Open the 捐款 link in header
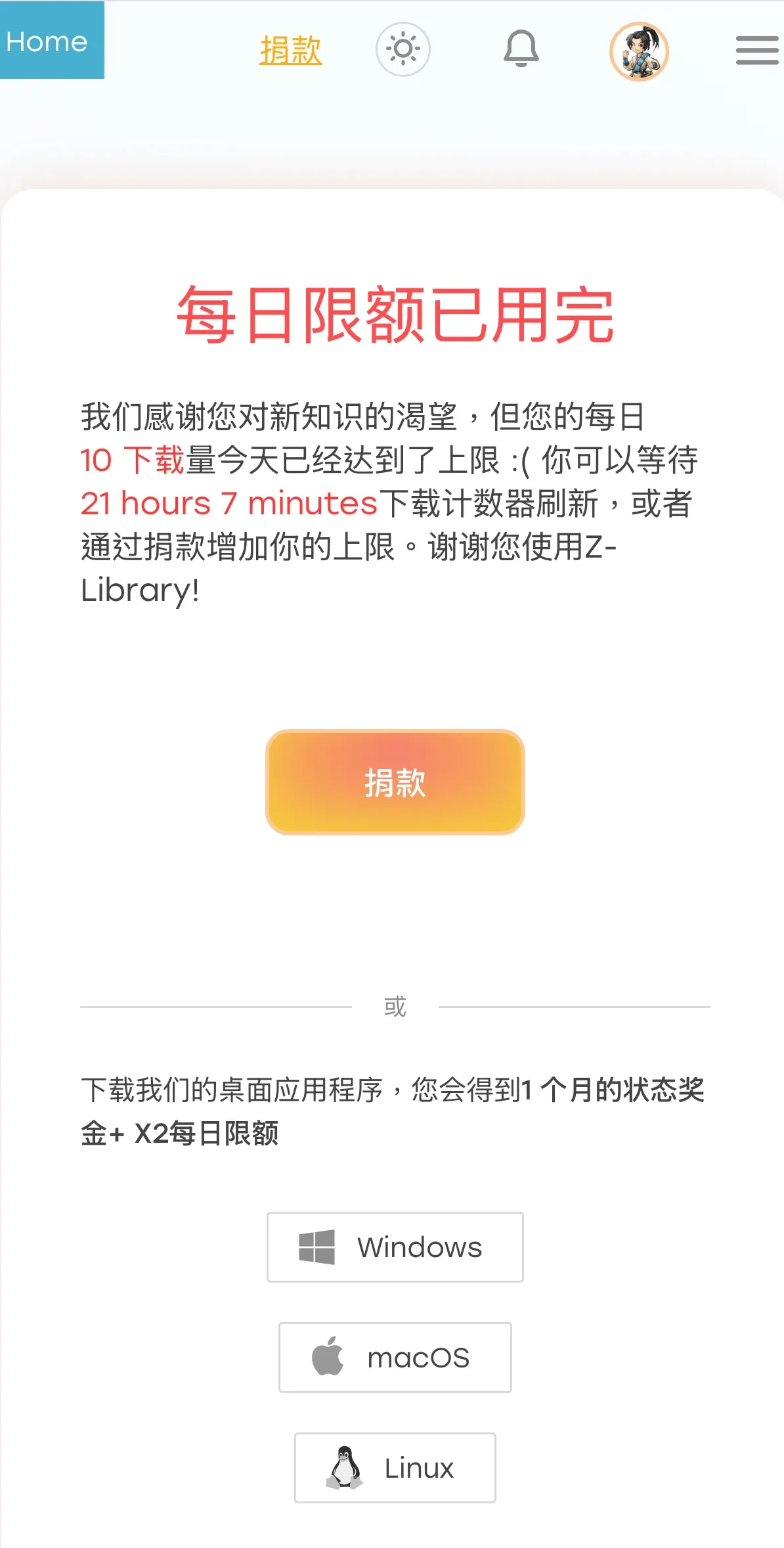This screenshot has height=1548, width=784. (290, 51)
